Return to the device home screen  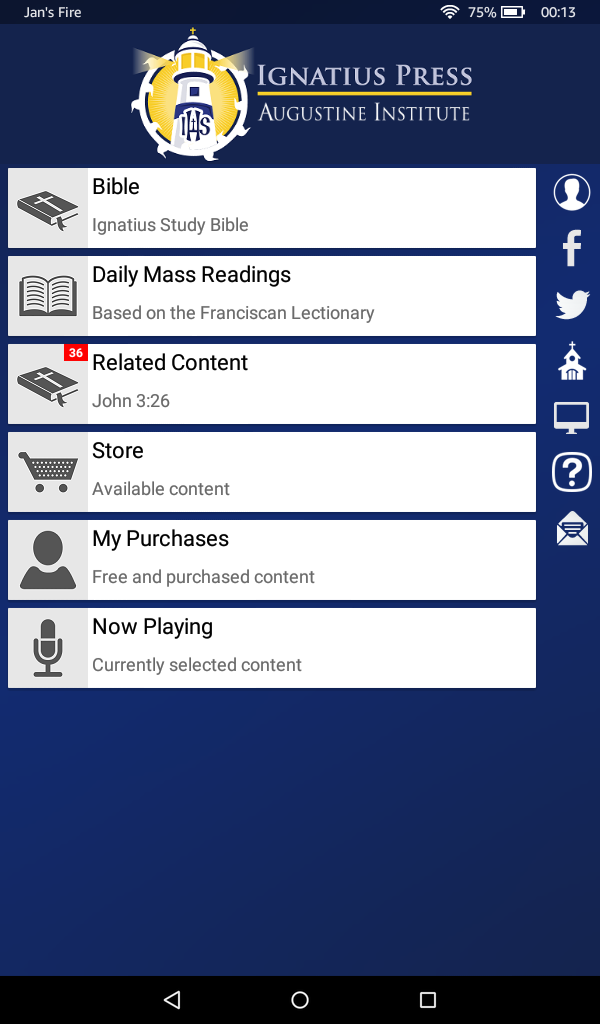300,1000
